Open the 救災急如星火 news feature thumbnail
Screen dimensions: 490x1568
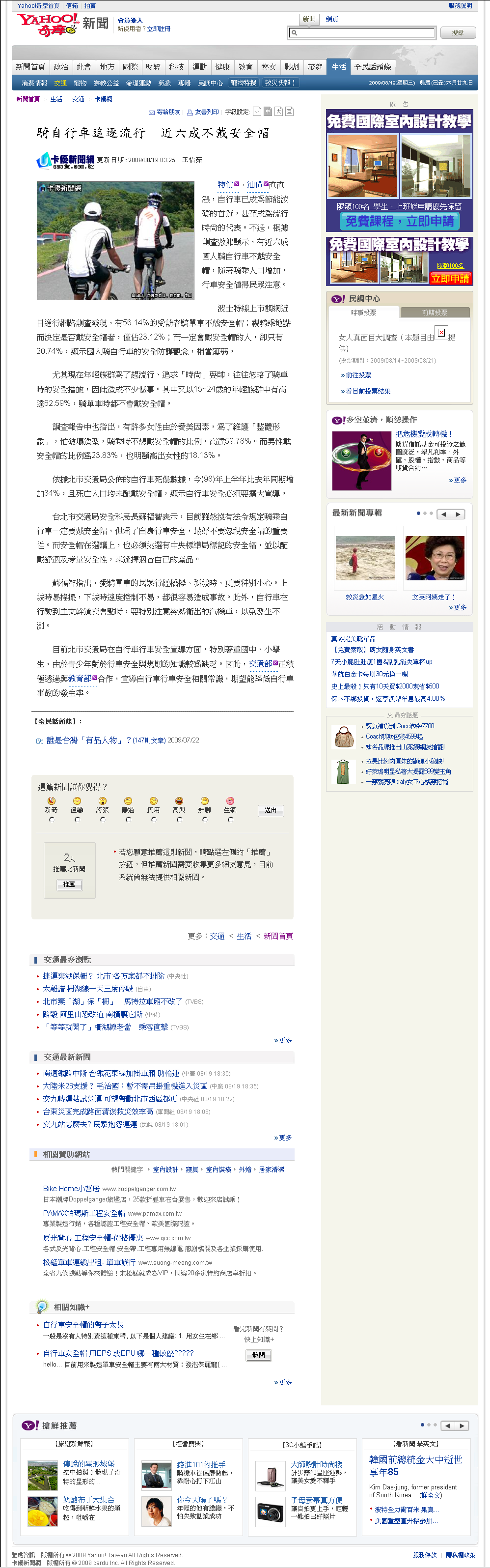[365, 559]
